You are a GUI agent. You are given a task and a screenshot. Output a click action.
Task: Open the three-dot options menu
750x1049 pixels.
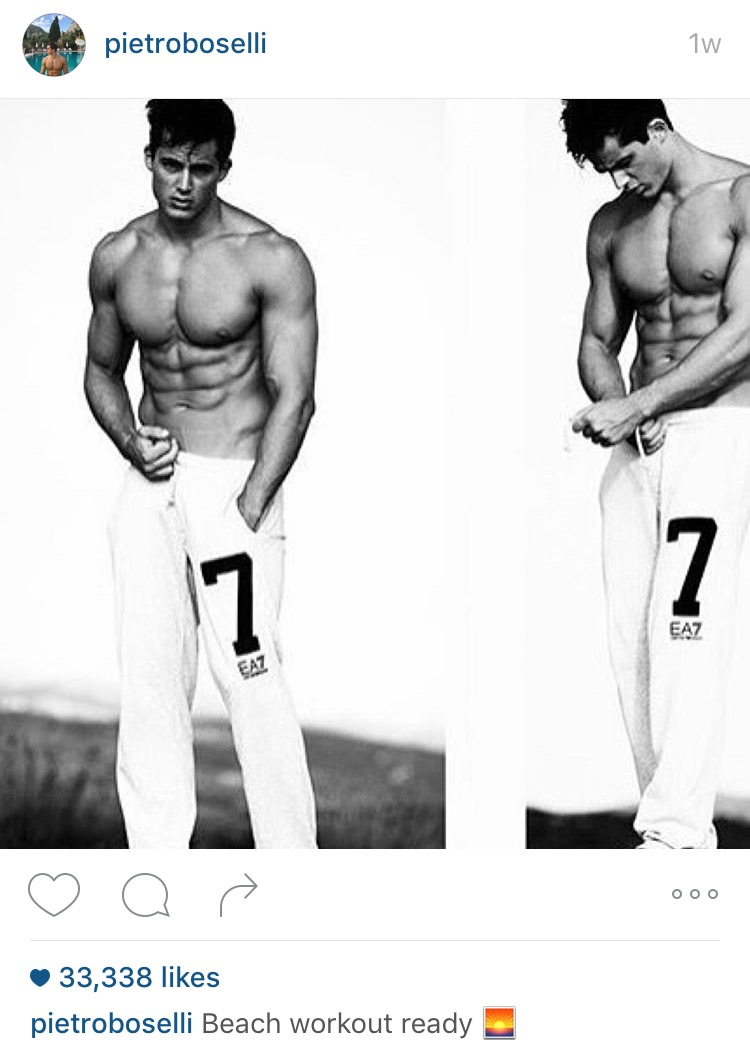click(x=695, y=894)
